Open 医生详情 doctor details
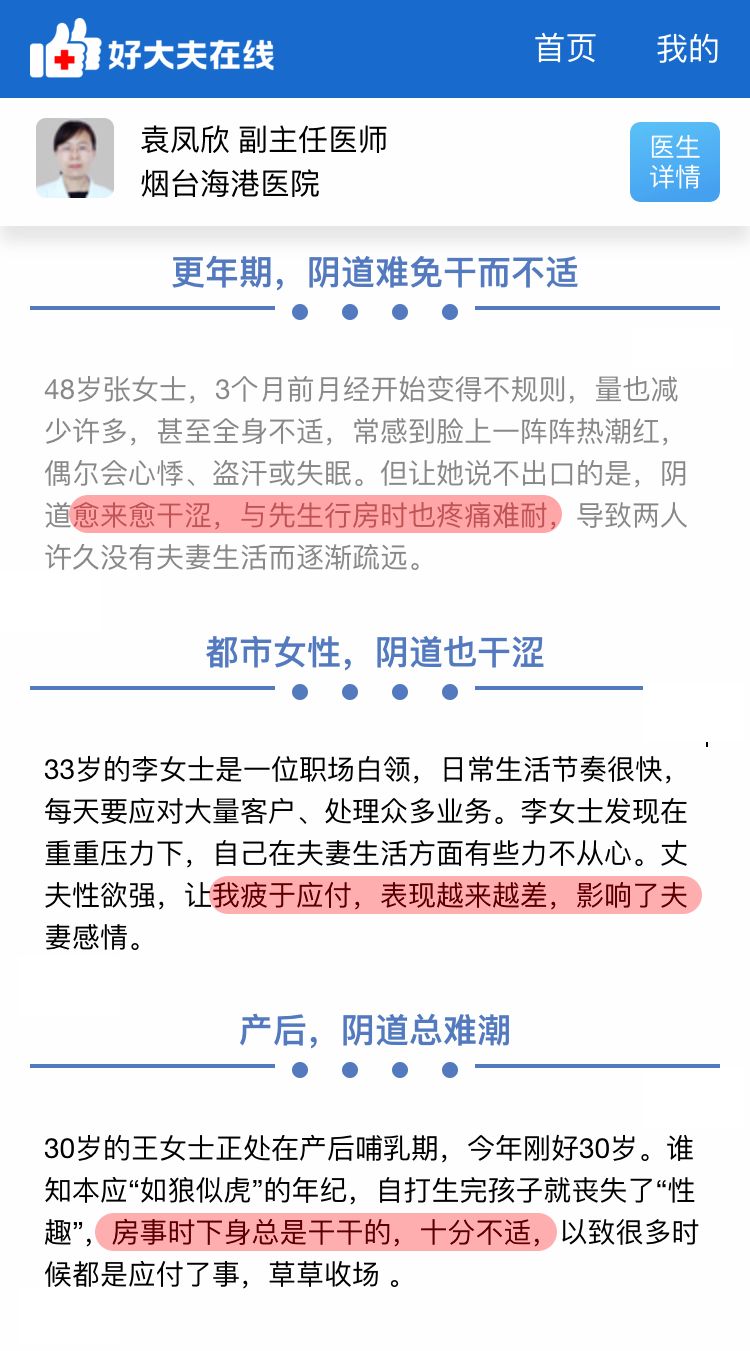The width and height of the screenshot is (750, 1351). (x=674, y=162)
